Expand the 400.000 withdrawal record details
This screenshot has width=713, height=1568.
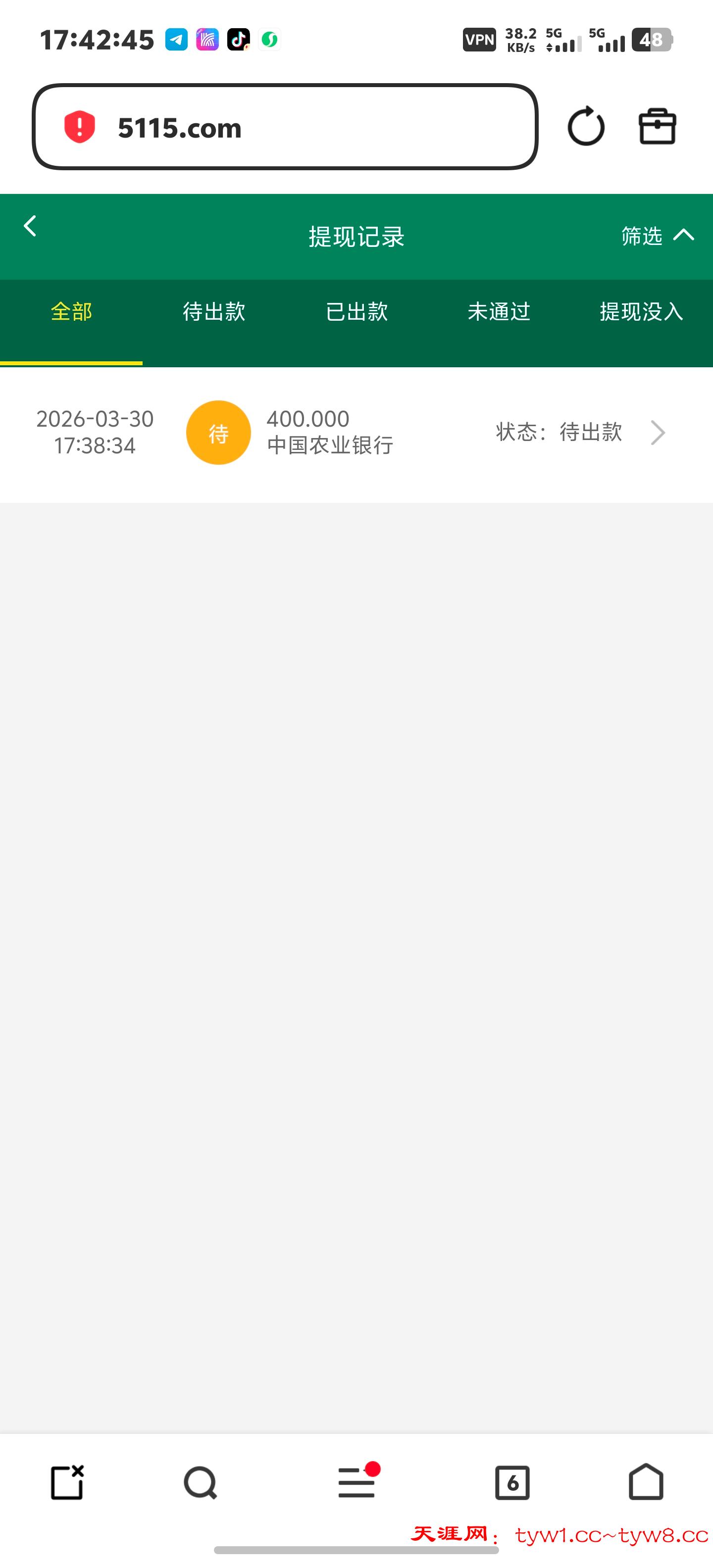(658, 432)
